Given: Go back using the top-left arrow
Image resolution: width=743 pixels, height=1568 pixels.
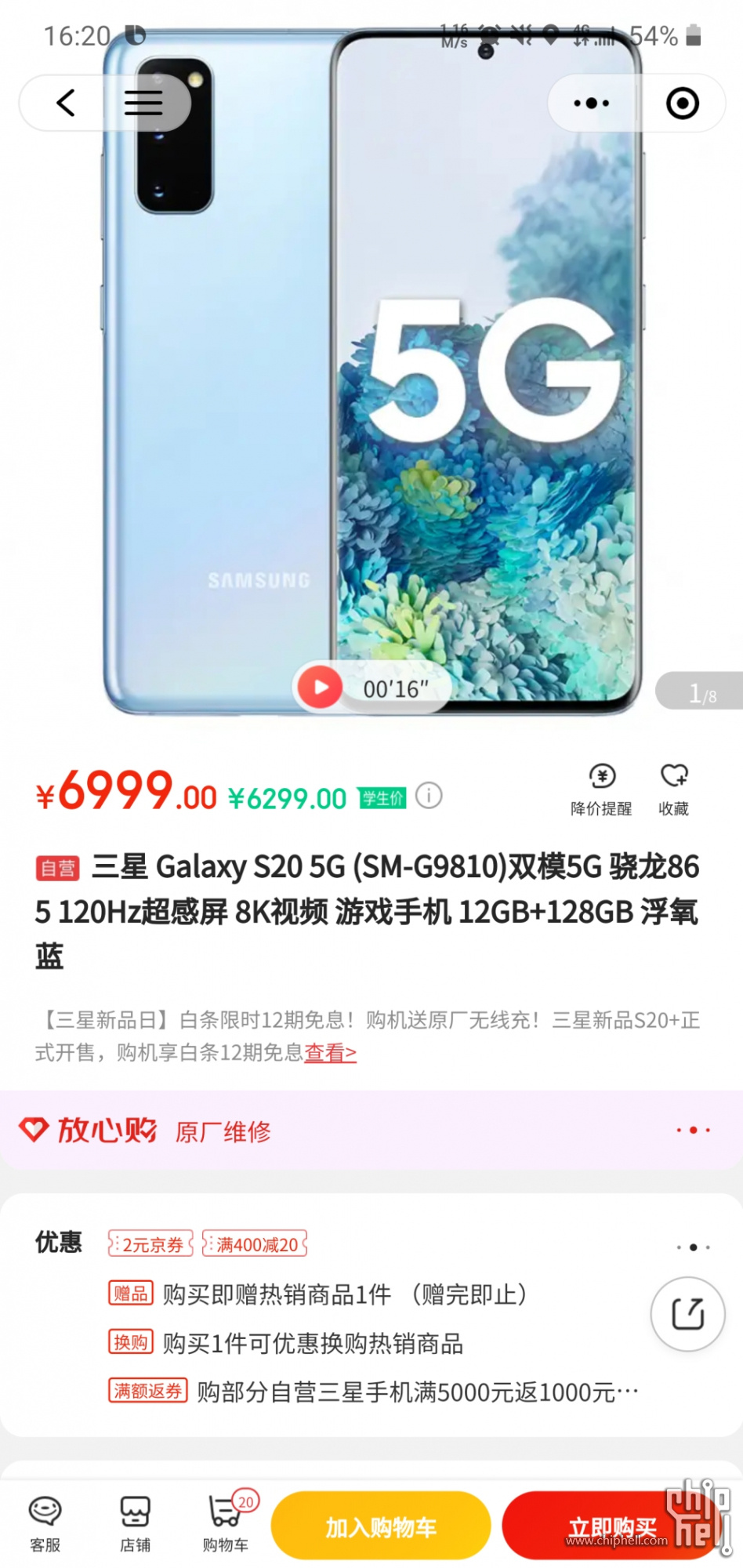Looking at the screenshot, I should coord(67,103).
